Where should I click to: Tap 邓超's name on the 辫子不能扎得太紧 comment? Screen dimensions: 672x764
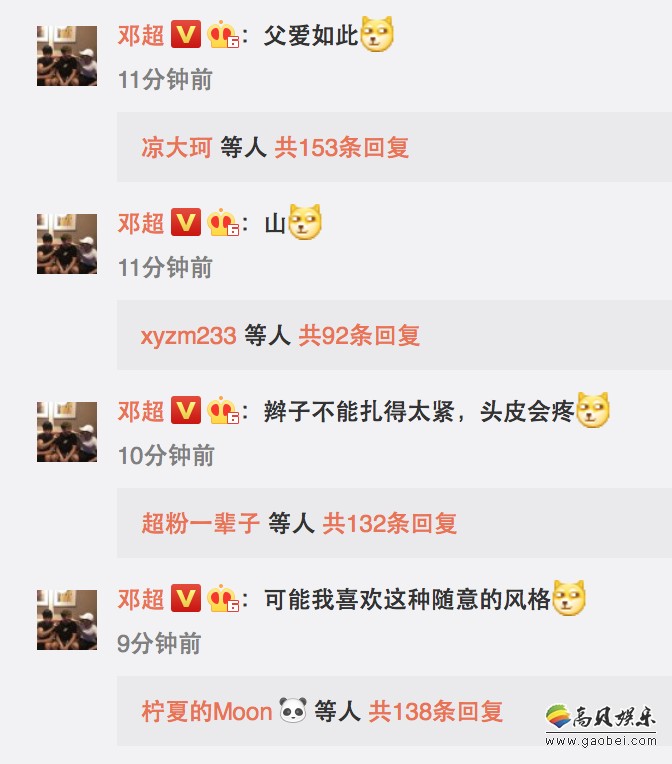(x=141, y=411)
